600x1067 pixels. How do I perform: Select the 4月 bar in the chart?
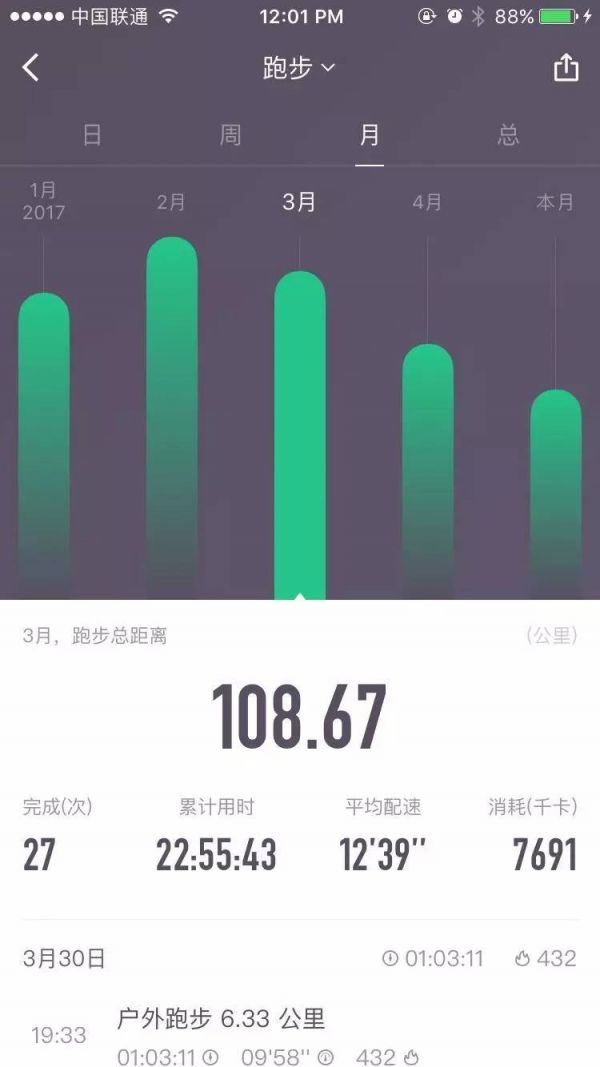pyautogui.click(x=428, y=470)
